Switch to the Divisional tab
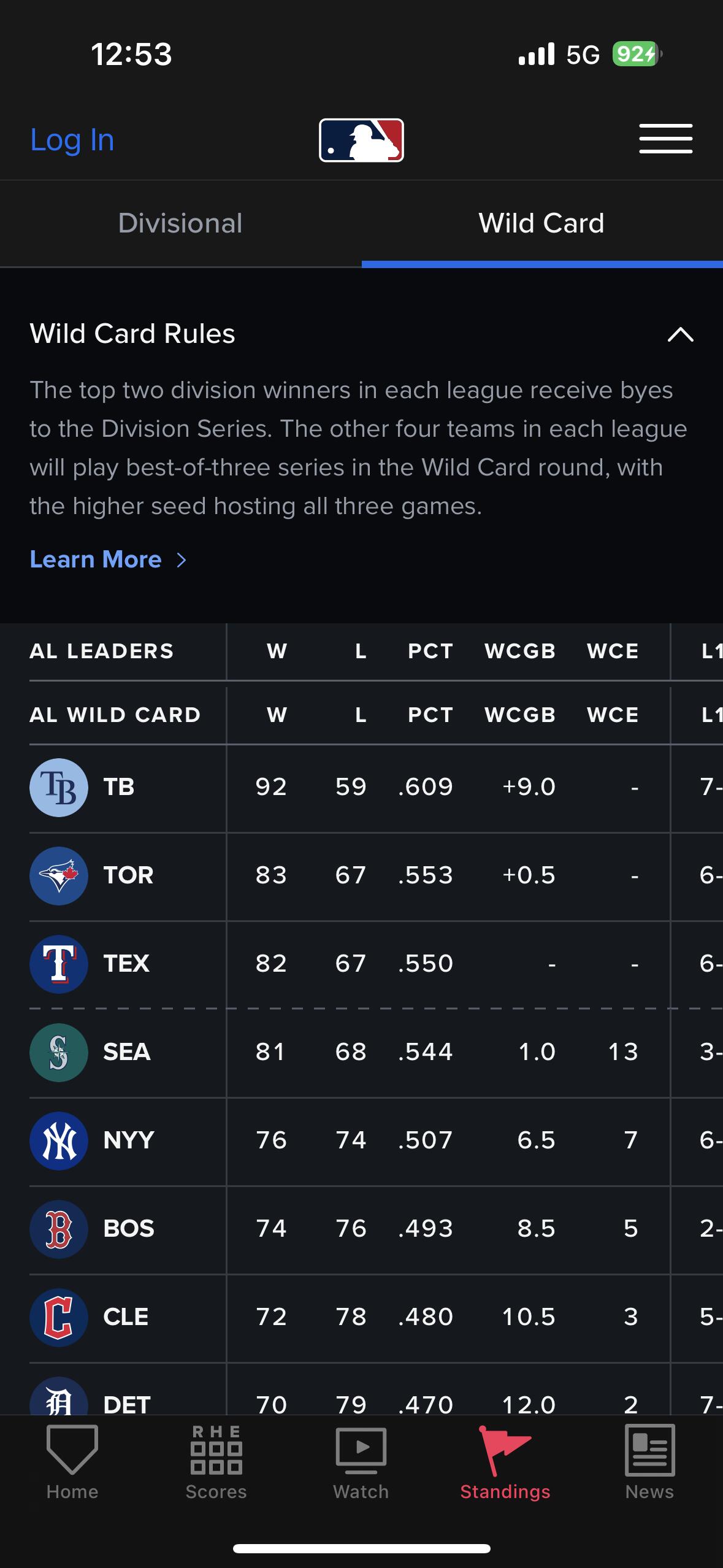The image size is (723, 1568). (180, 223)
